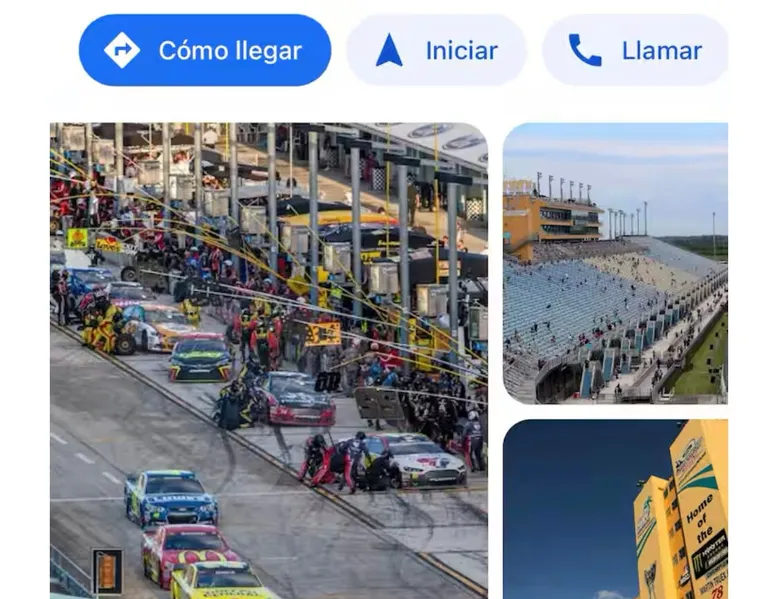Image resolution: width=778 pixels, height=599 pixels.
Task: Open the pit lane race cars photo
Action: tap(269, 360)
